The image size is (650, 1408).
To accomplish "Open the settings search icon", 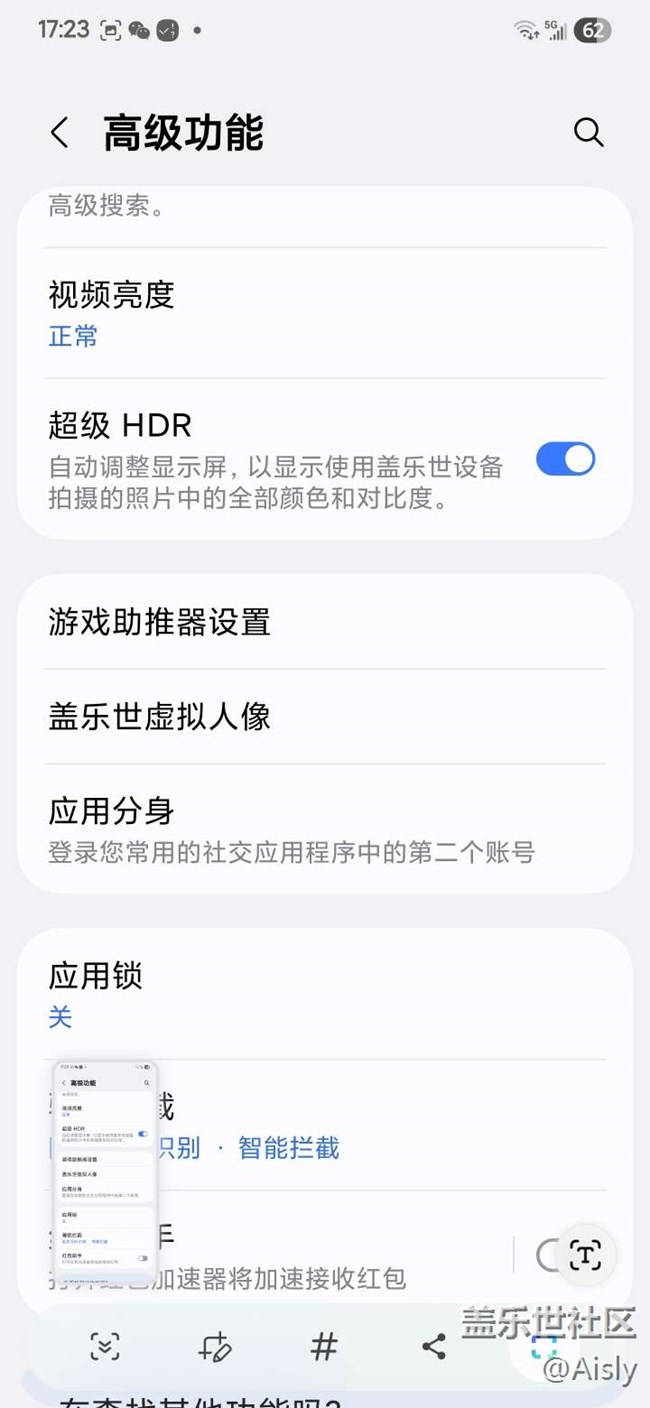I will [588, 133].
